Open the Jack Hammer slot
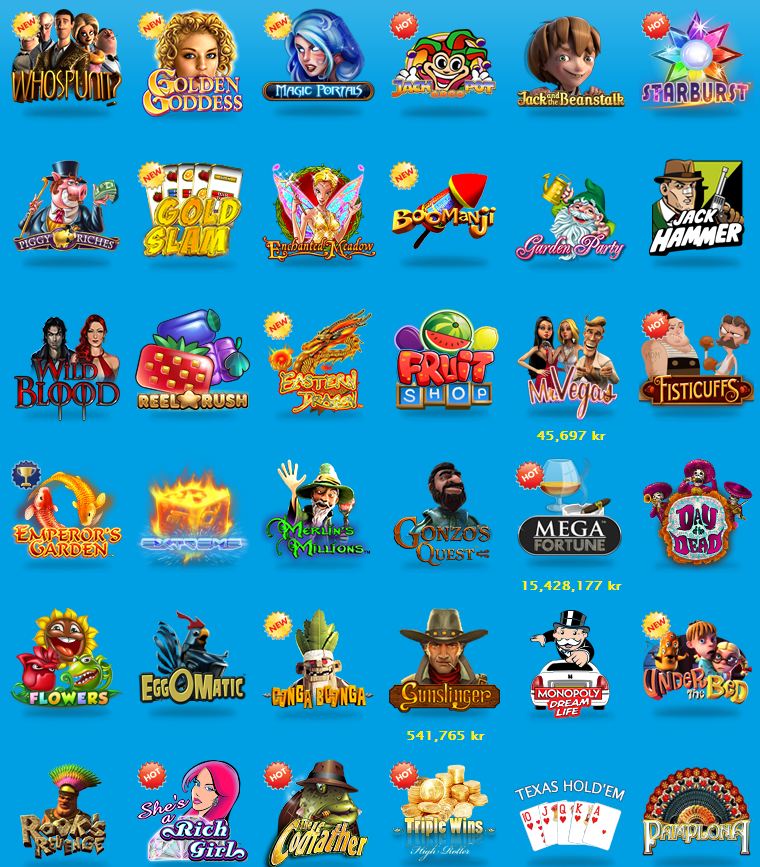Screen dimensions: 760x867 coord(696,210)
